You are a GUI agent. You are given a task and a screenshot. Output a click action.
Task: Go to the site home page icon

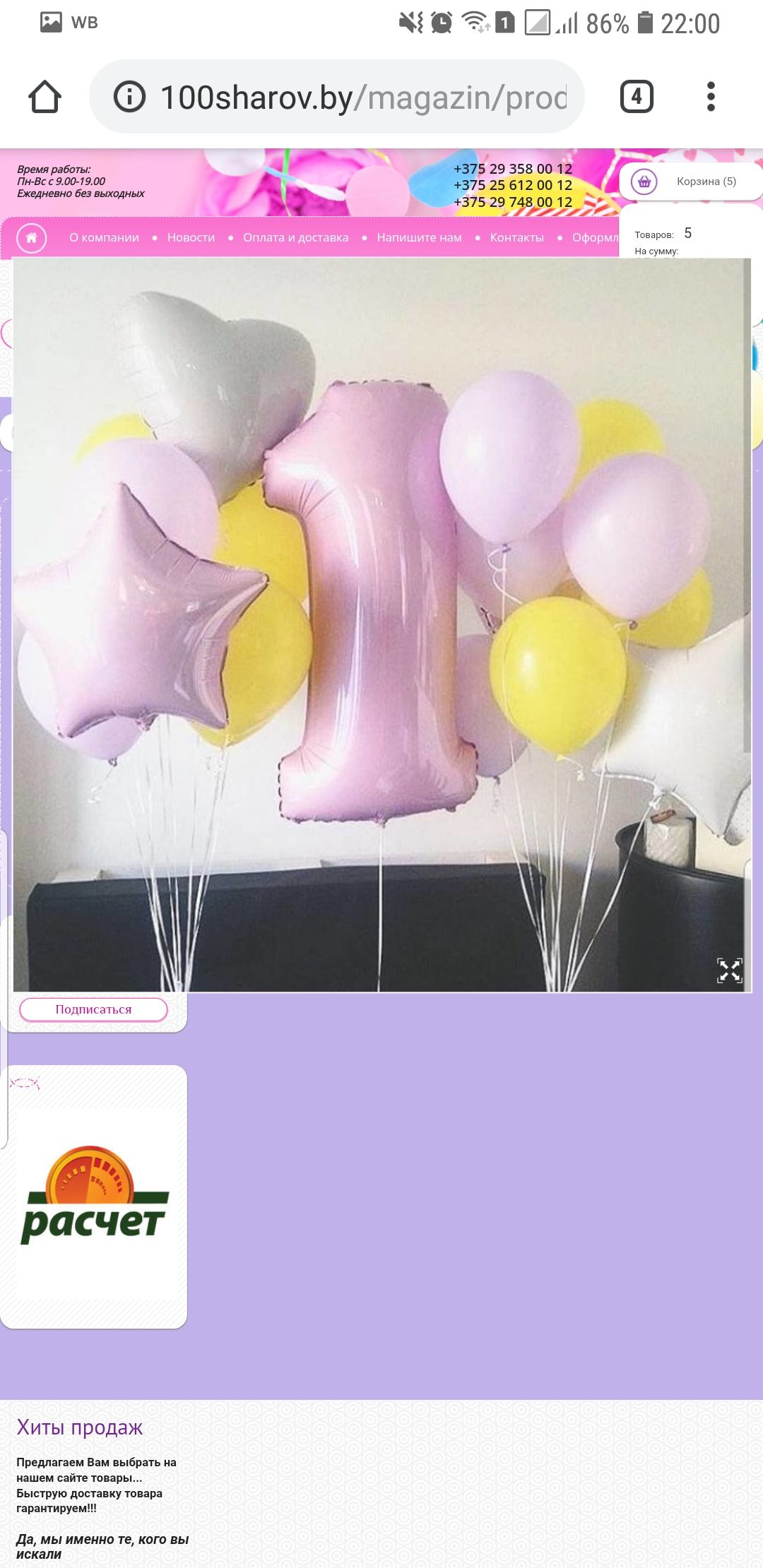32,238
